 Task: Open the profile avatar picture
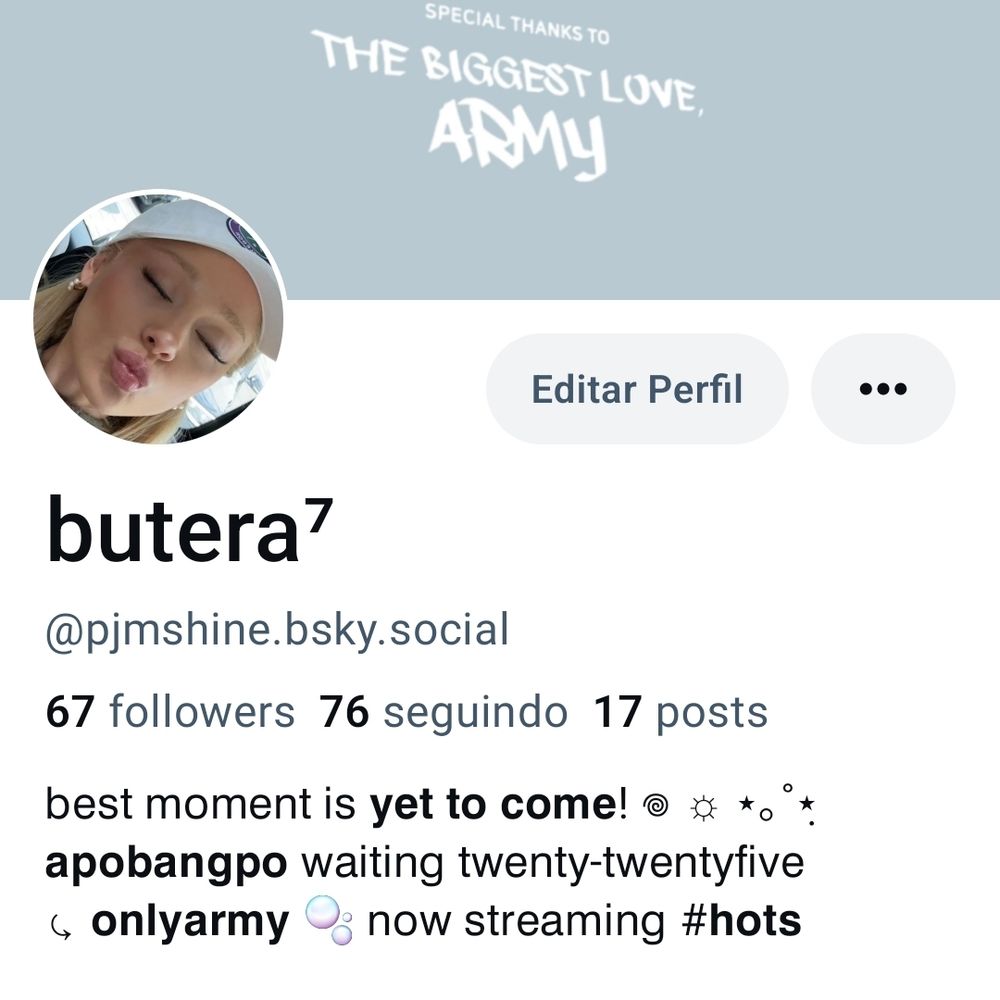tap(158, 319)
